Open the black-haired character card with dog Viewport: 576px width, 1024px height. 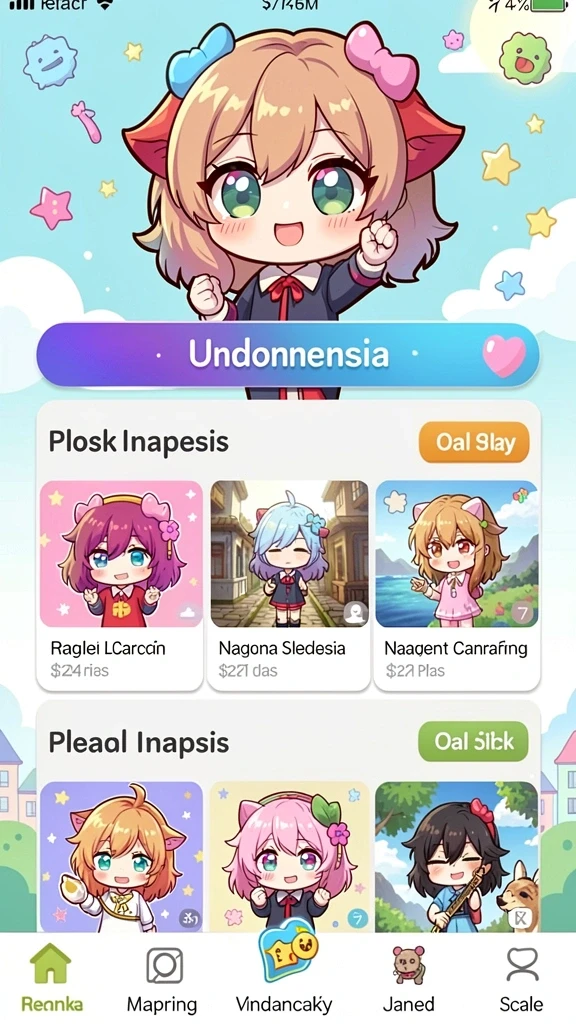(x=456, y=857)
